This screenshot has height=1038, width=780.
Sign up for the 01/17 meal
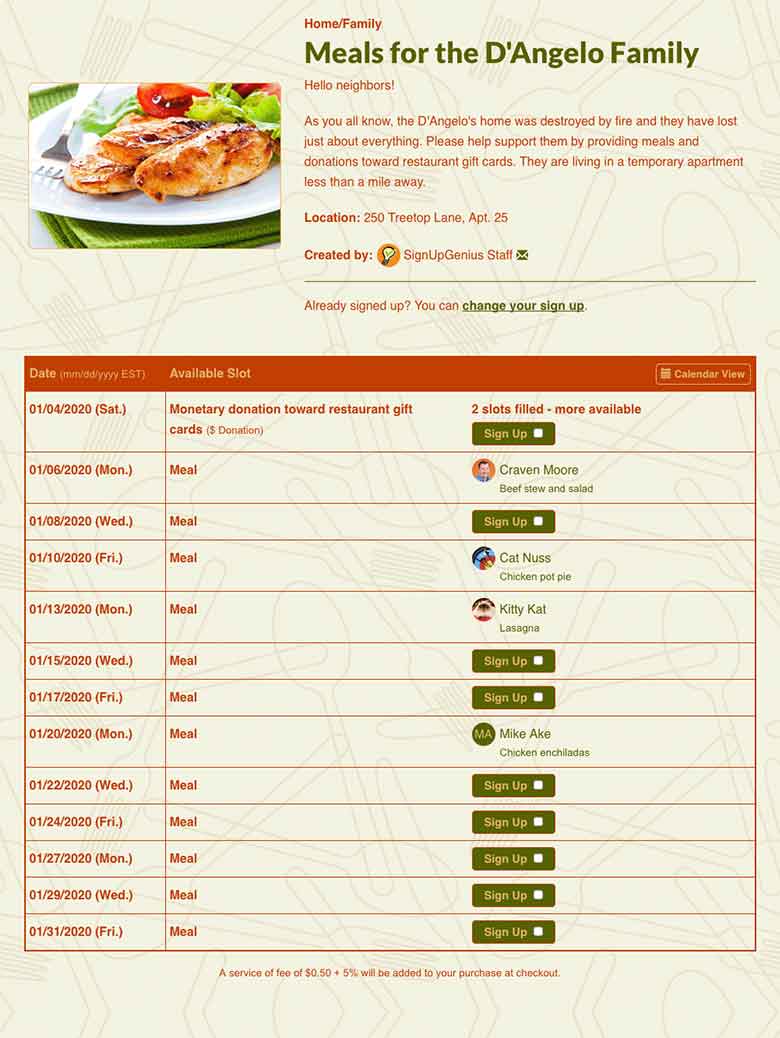click(513, 697)
